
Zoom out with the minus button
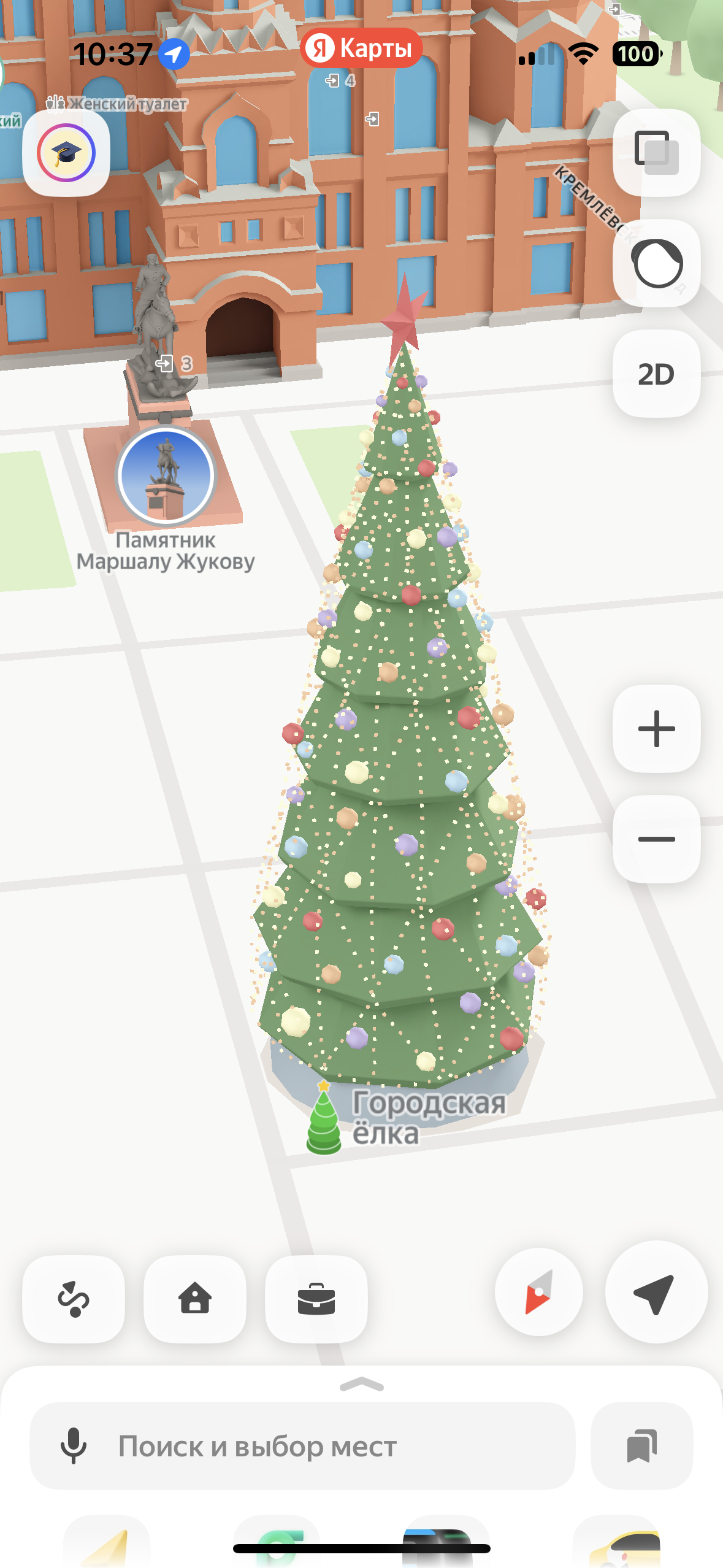click(x=656, y=839)
